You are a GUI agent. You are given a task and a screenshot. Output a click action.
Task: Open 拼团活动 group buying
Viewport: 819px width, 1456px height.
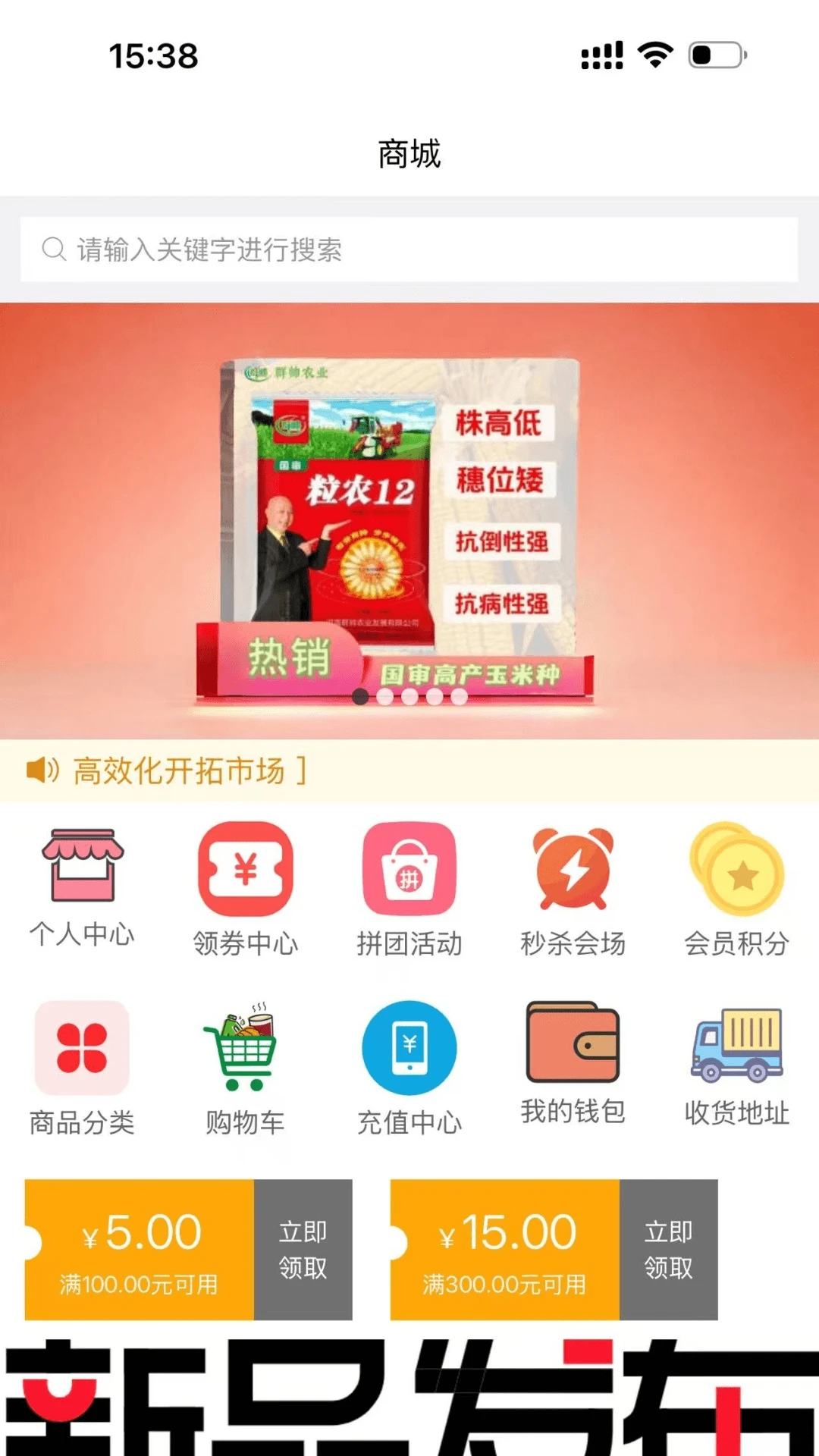(409, 889)
